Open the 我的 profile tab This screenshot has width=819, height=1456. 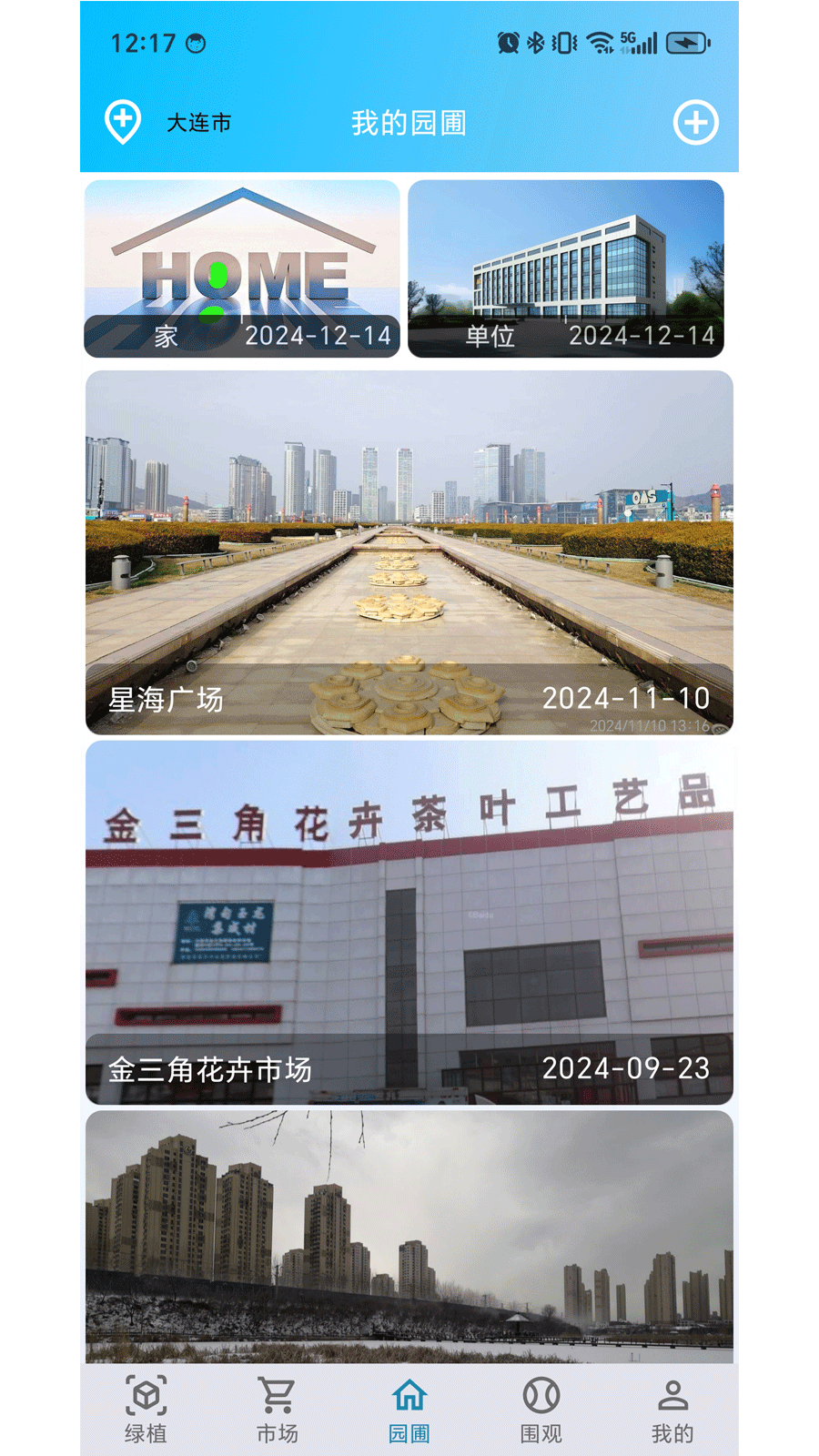(672, 1409)
